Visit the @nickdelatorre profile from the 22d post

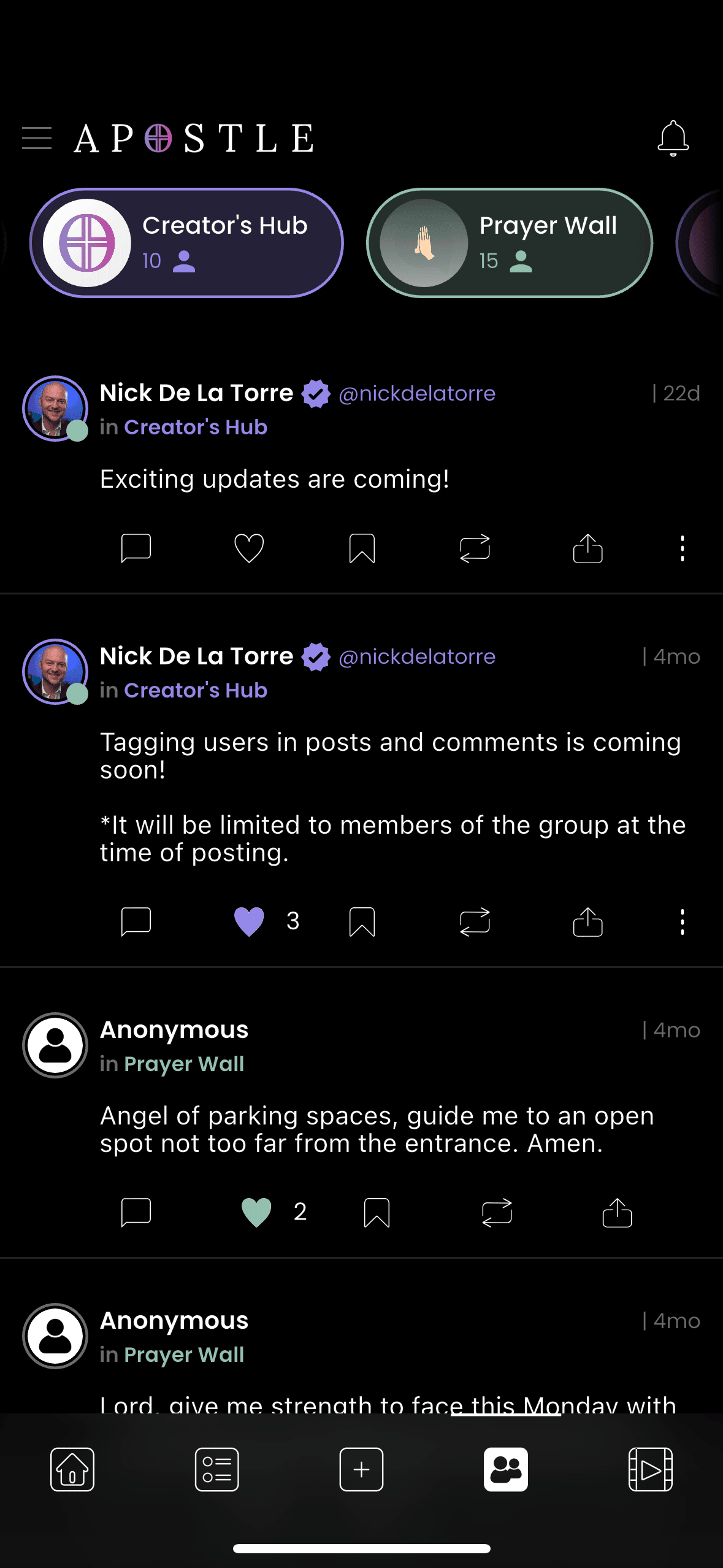click(417, 393)
